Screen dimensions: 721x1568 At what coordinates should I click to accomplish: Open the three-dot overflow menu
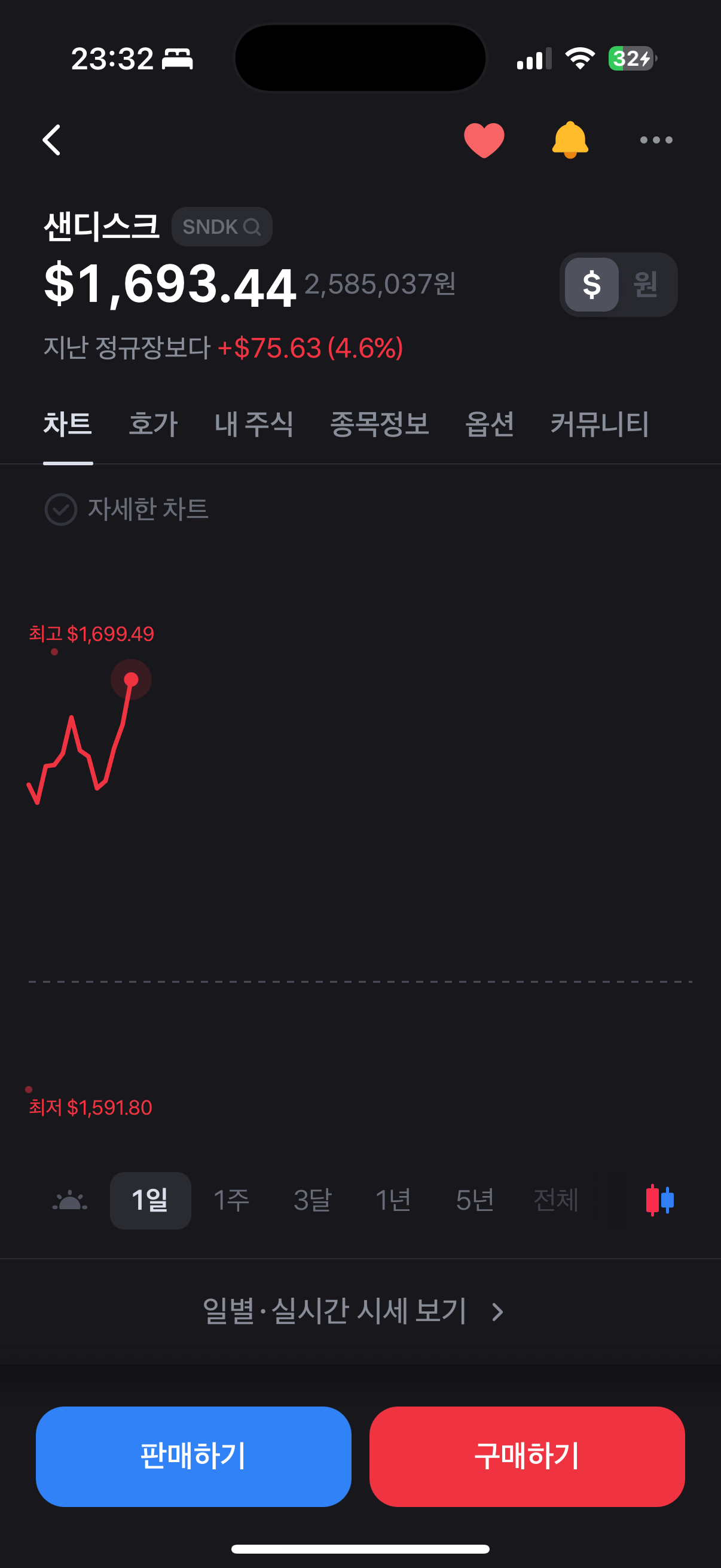pos(656,140)
